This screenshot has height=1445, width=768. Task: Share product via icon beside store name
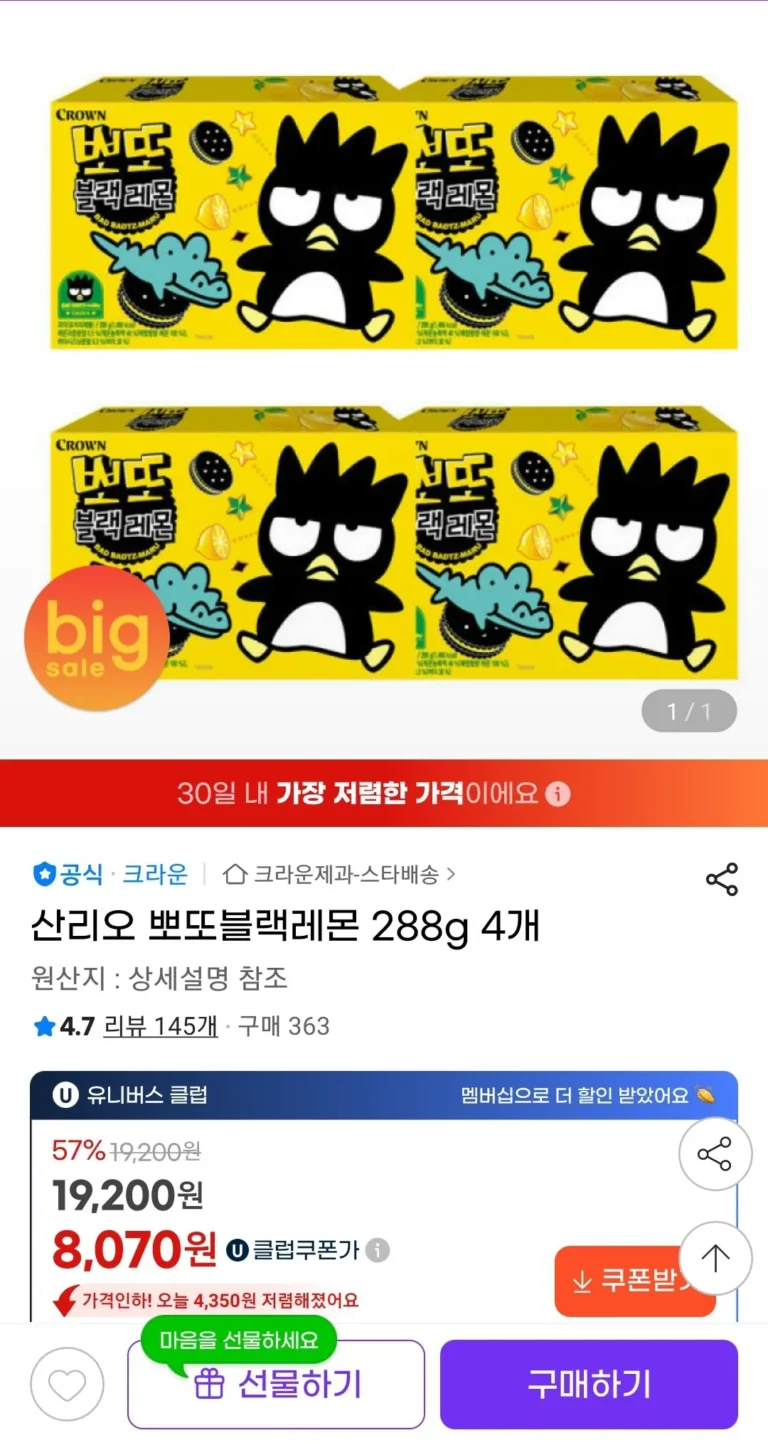[x=721, y=879]
